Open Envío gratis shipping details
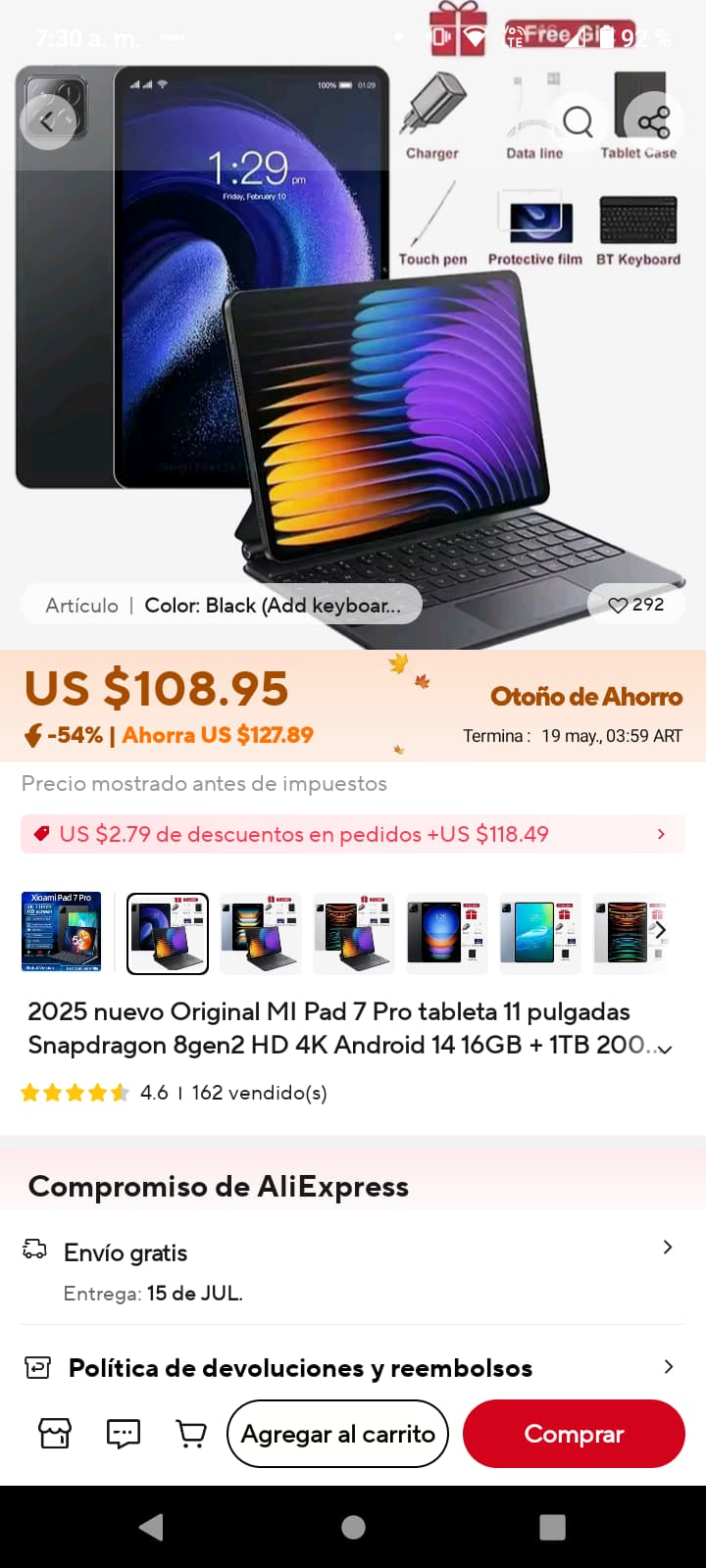 click(353, 1252)
